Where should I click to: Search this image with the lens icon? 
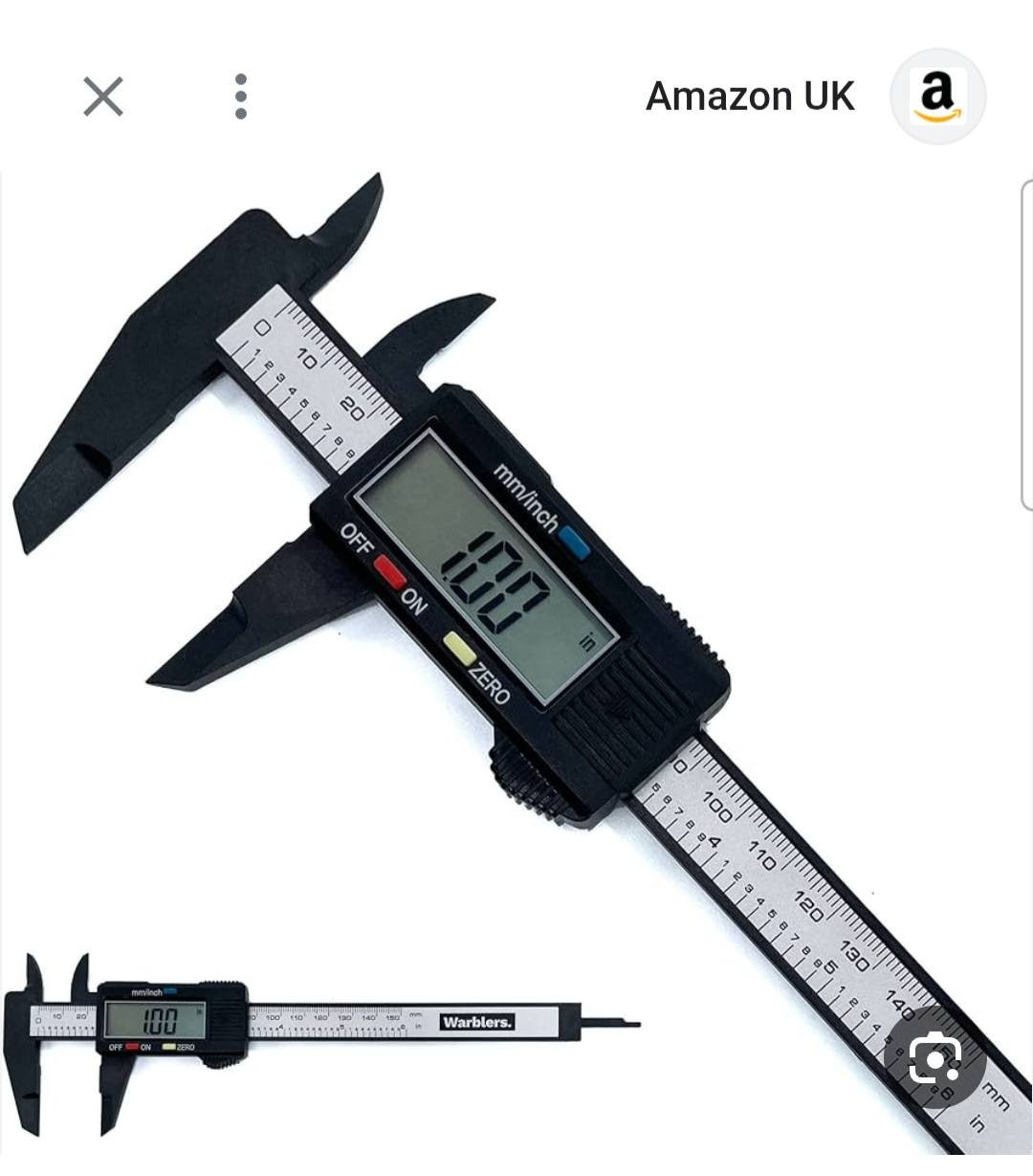pos(934,1057)
